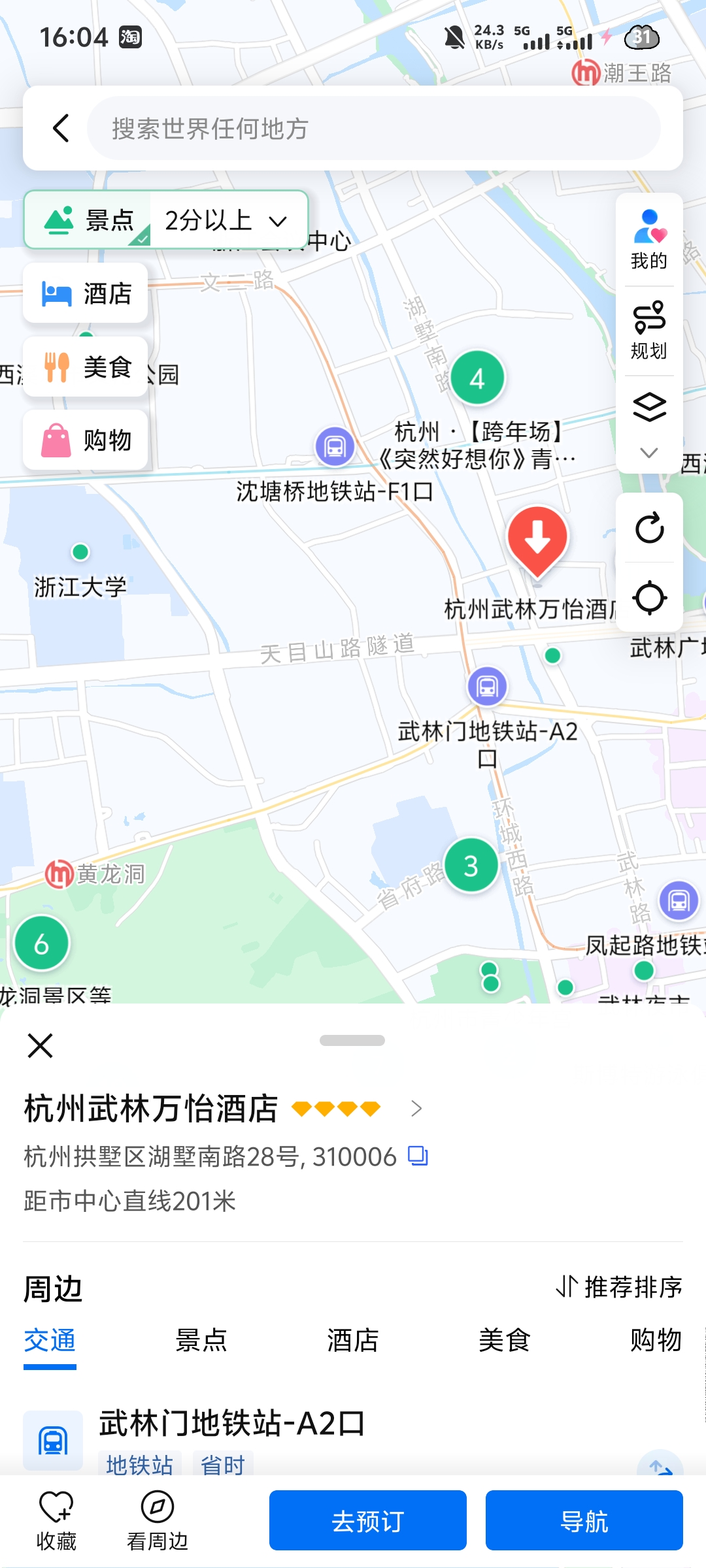
Task: Open the map layers option
Action: click(x=649, y=408)
